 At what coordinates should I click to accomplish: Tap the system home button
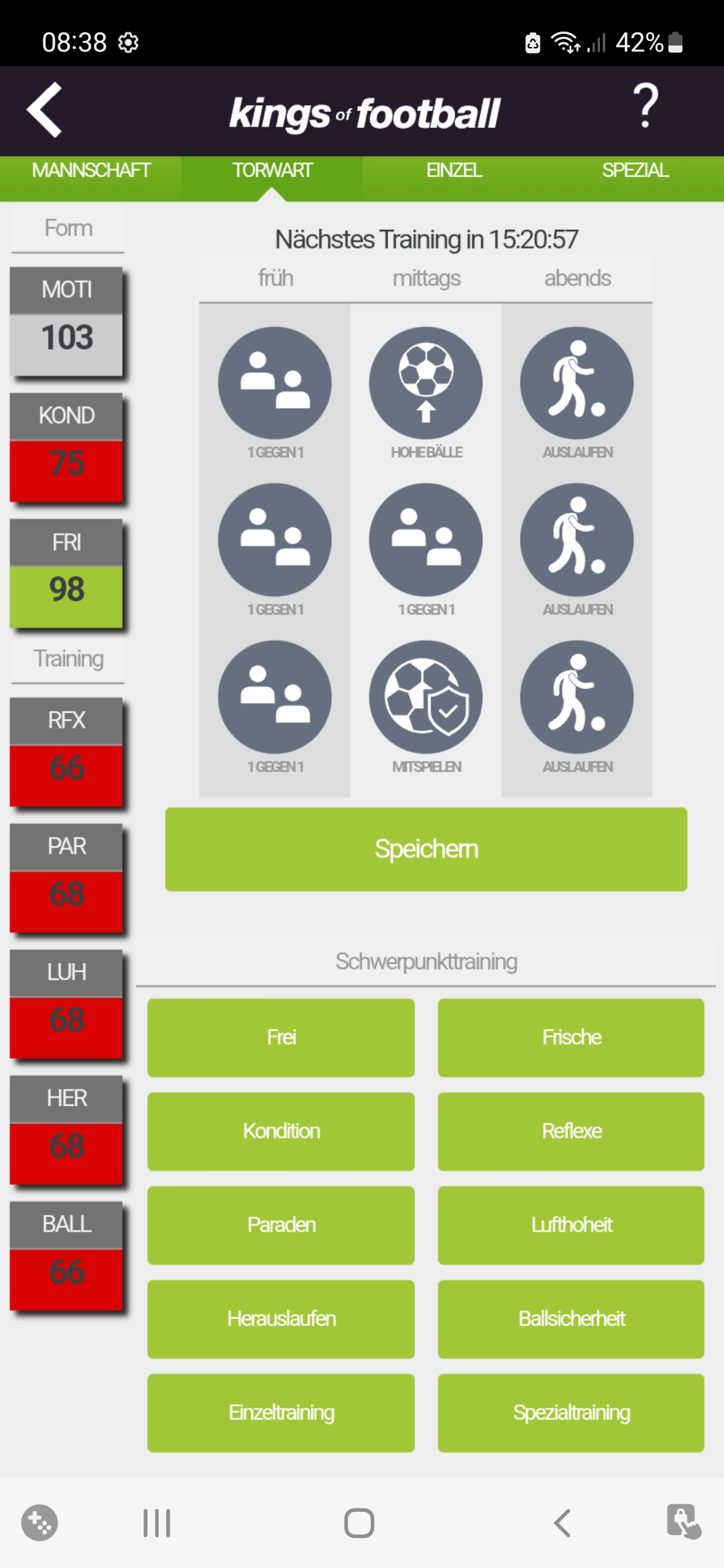click(x=359, y=1523)
